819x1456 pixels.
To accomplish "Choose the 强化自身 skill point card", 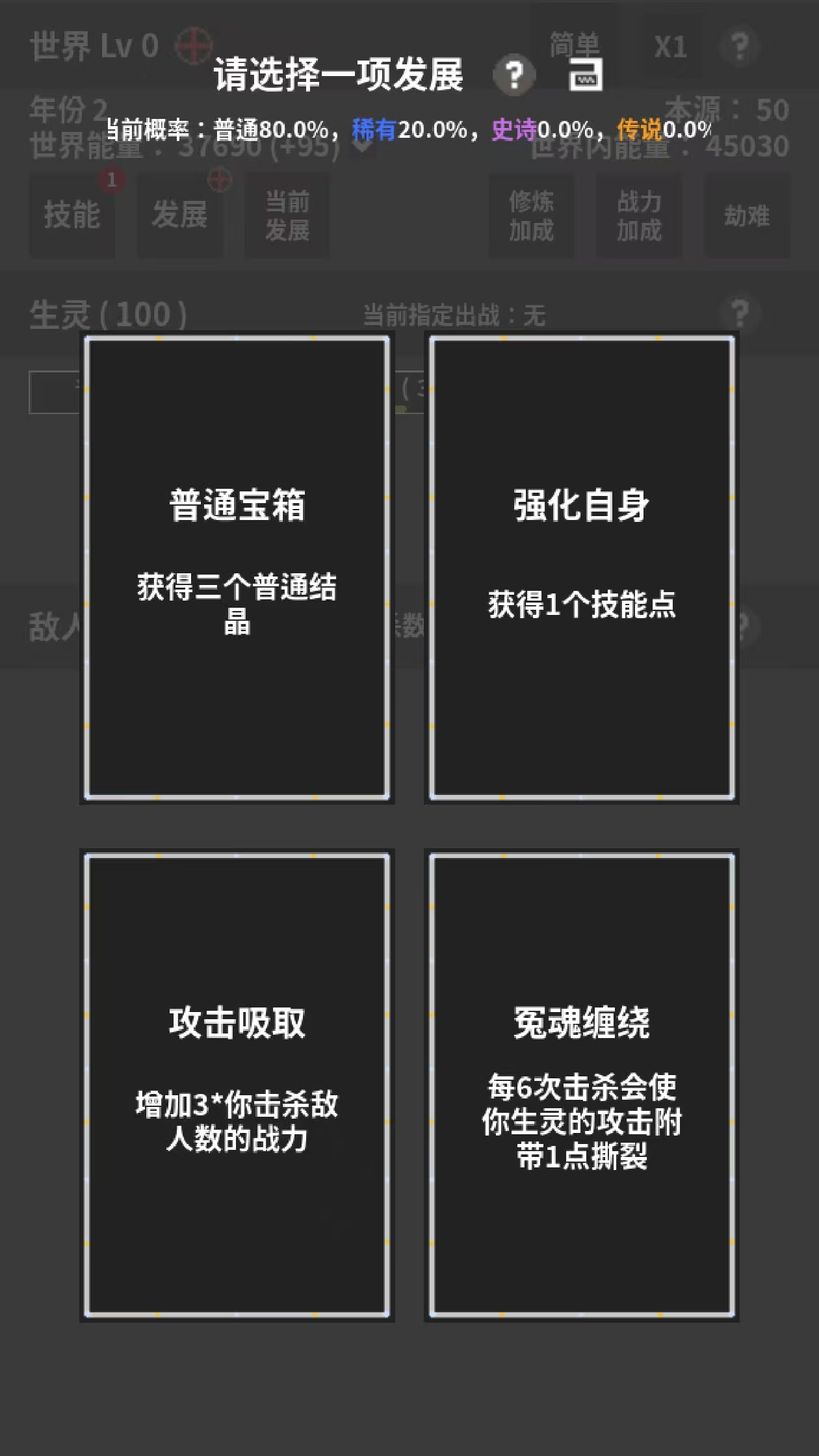I will click(582, 567).
